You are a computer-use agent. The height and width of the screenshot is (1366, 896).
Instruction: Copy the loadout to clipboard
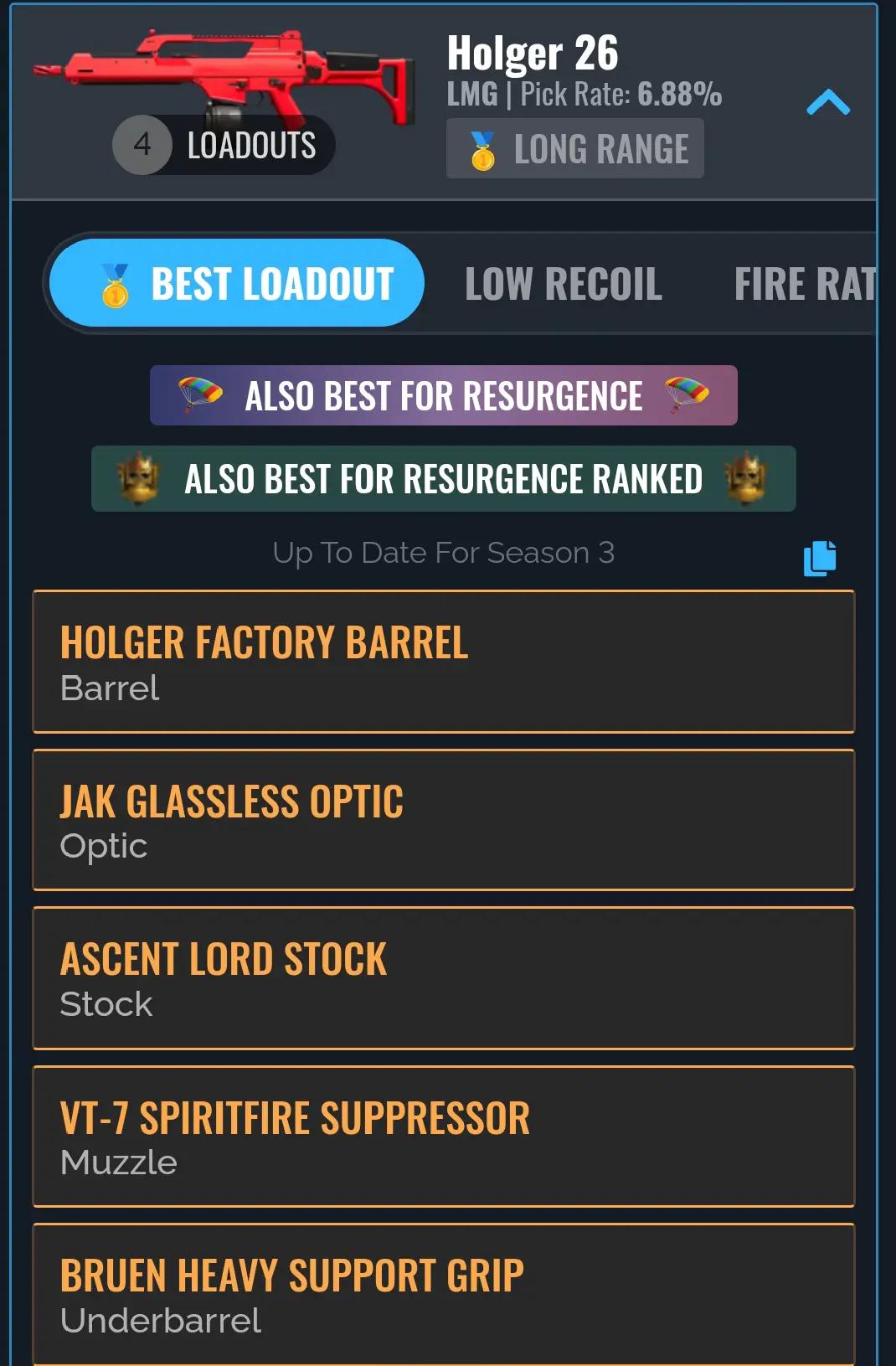(819, 558)
